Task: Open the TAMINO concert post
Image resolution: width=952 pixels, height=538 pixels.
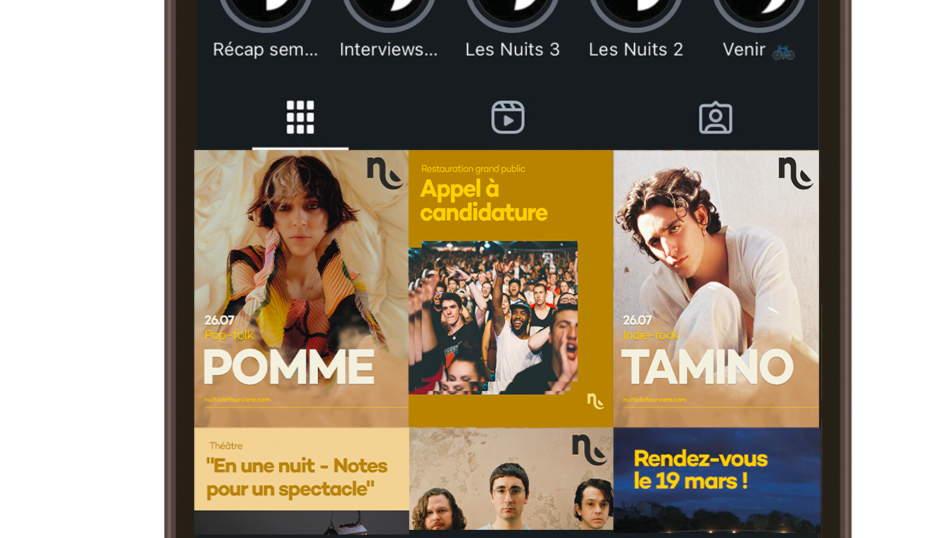Action: [716, 288]
